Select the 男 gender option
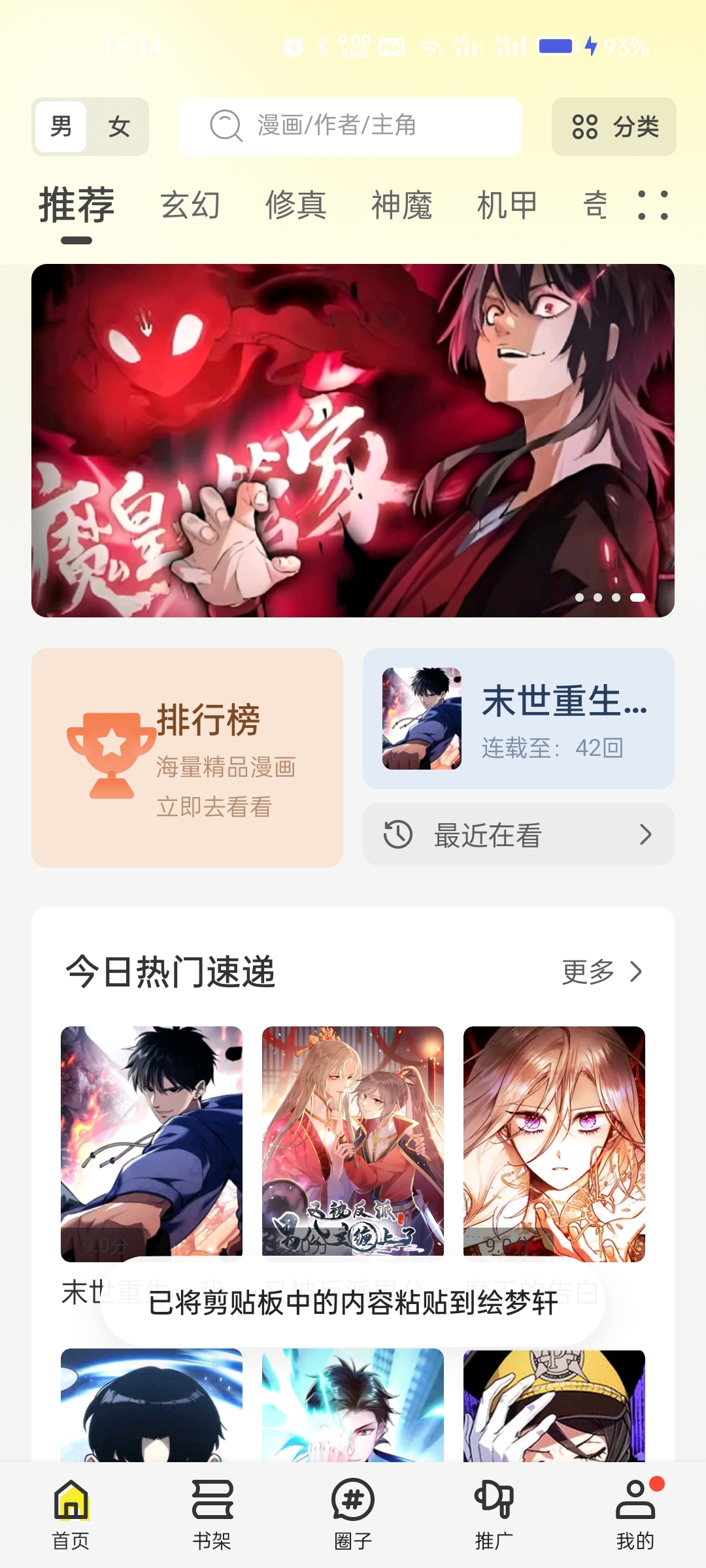Screen dimensions: 706x1568 (x=61, y=127)
